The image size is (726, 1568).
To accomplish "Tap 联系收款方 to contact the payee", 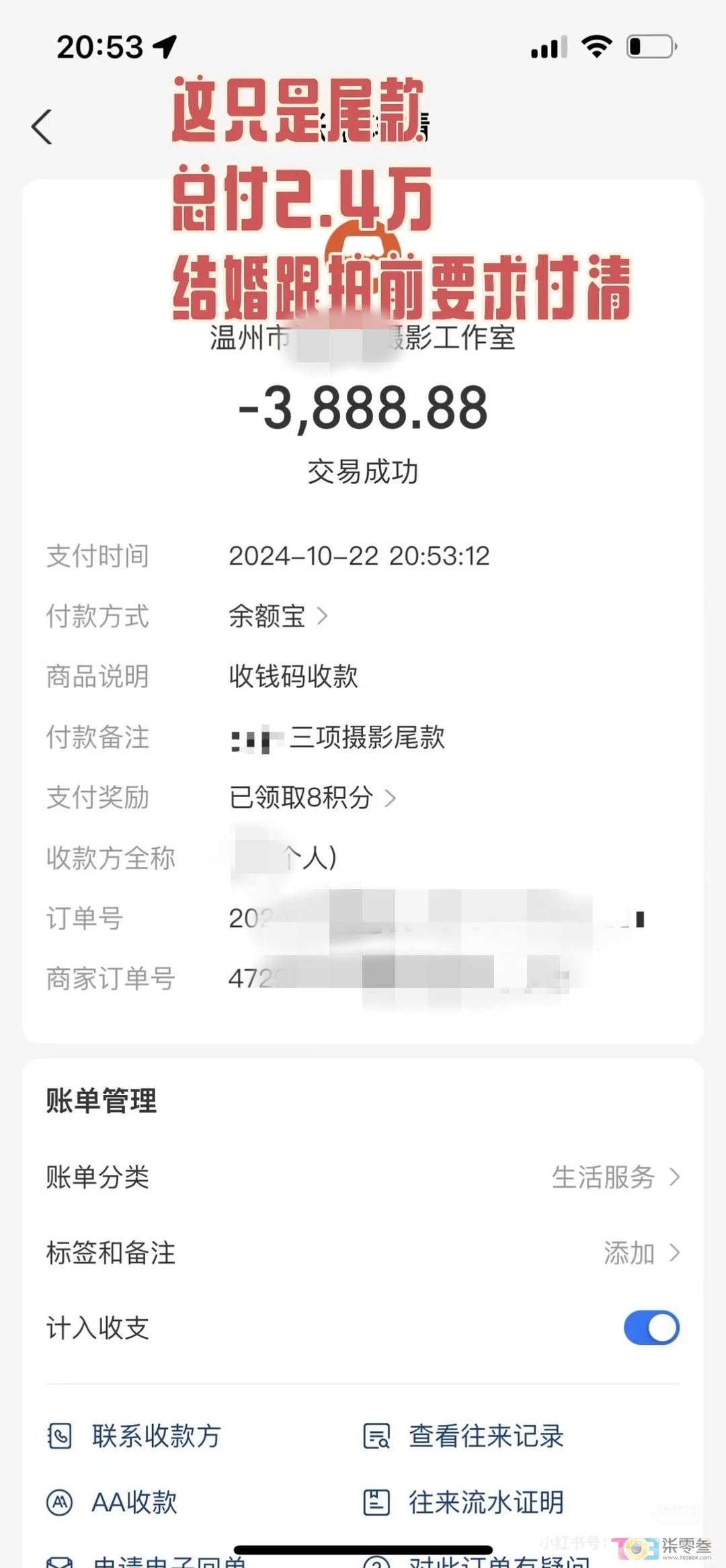I will click(134, 1436).
